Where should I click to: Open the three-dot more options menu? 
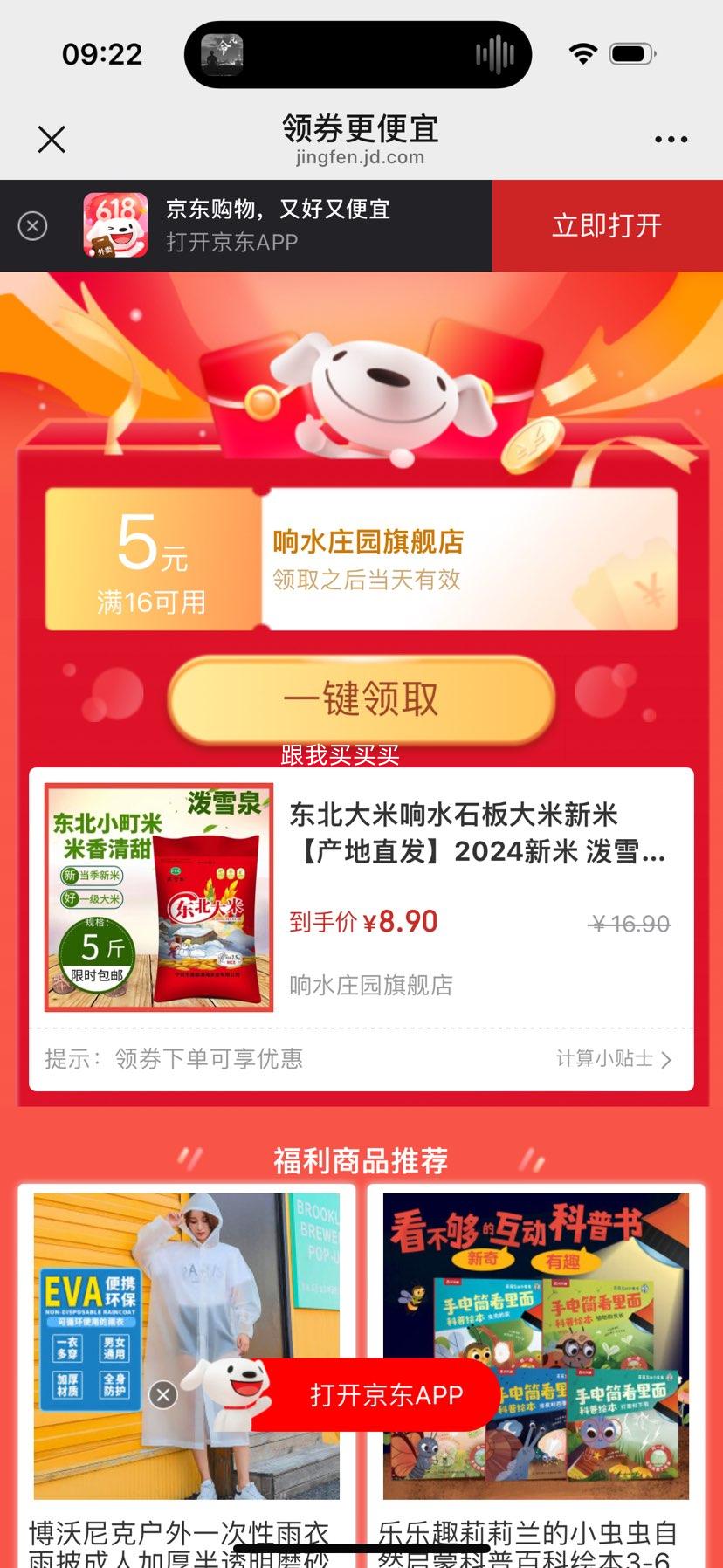(671, 140)
